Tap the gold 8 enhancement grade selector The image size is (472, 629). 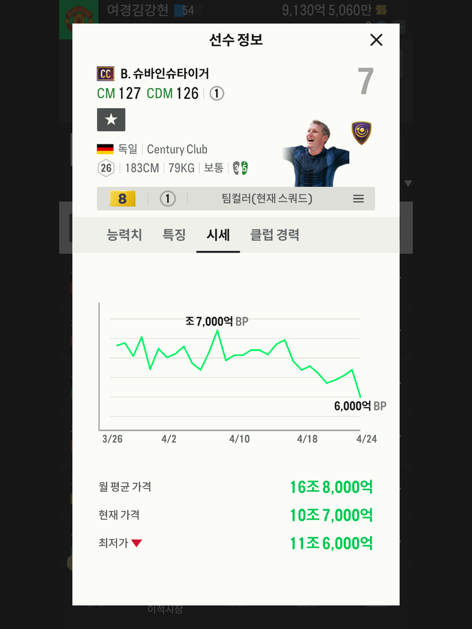pos(122,199)
